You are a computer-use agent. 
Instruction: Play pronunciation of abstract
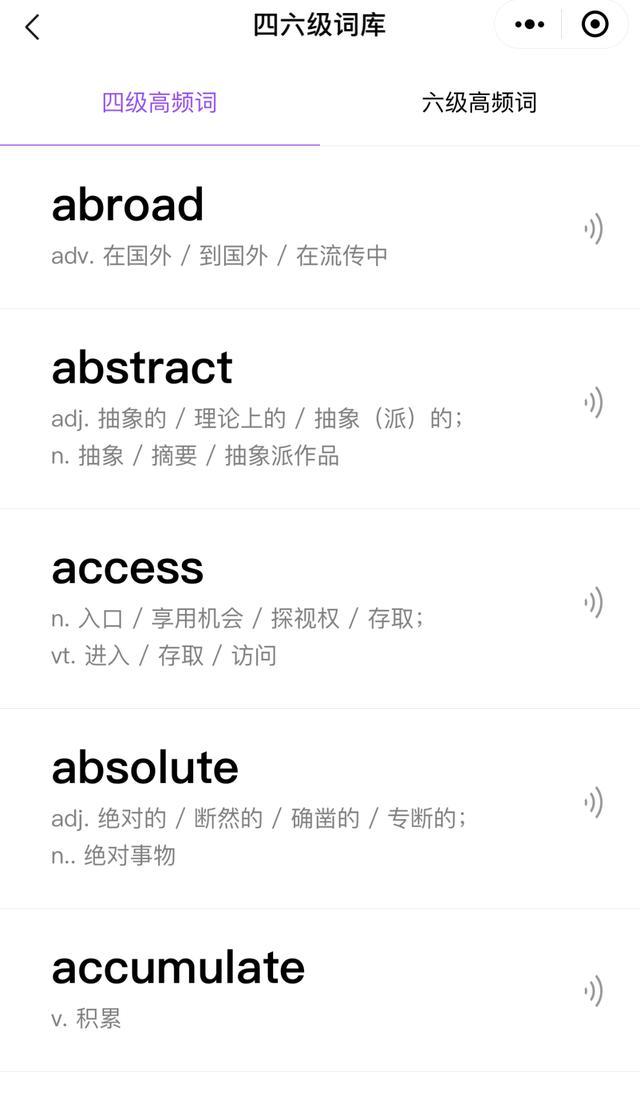click(x=594, y=403)
